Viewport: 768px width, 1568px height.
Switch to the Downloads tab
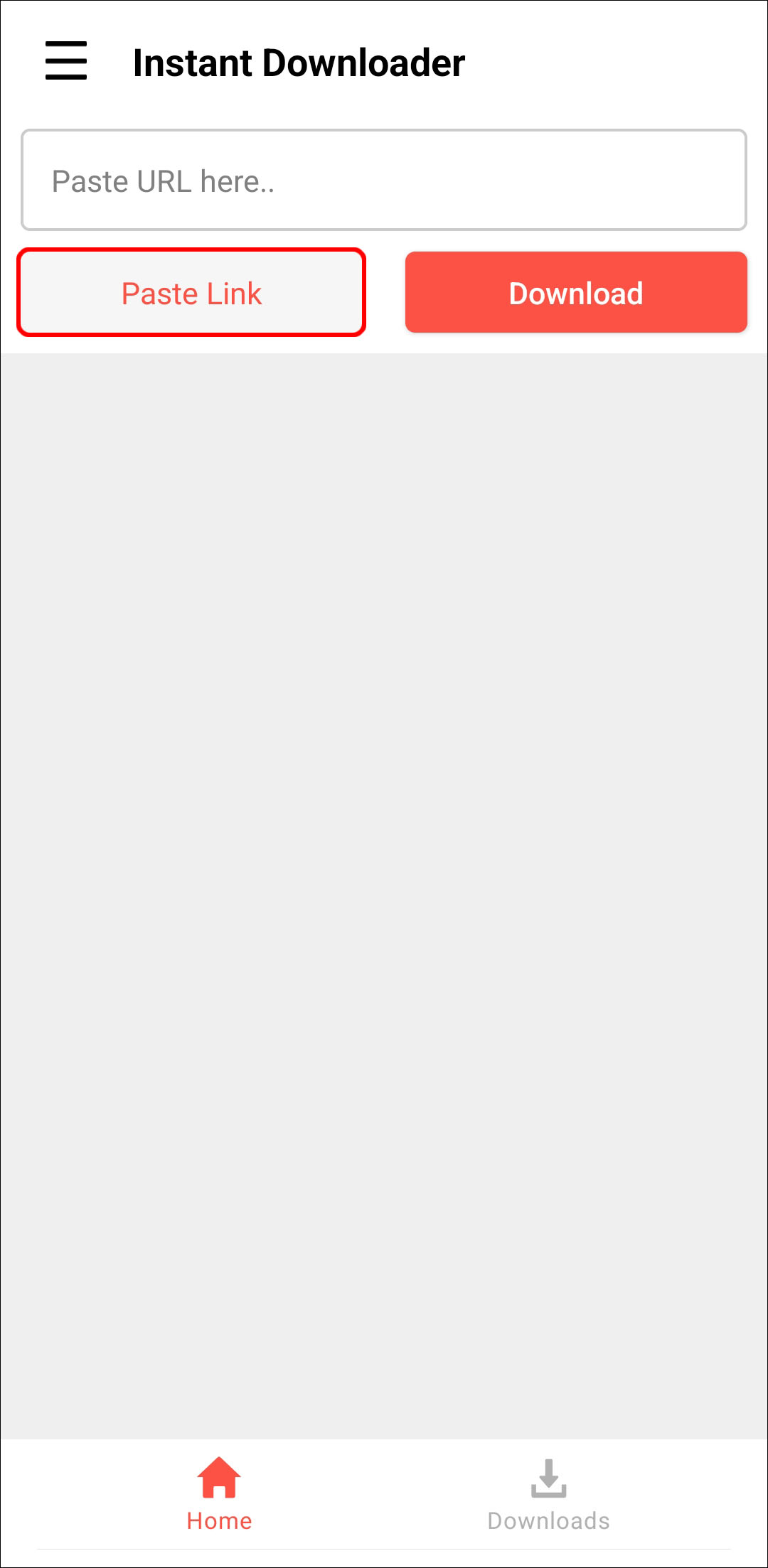(x=548, y=1494)
